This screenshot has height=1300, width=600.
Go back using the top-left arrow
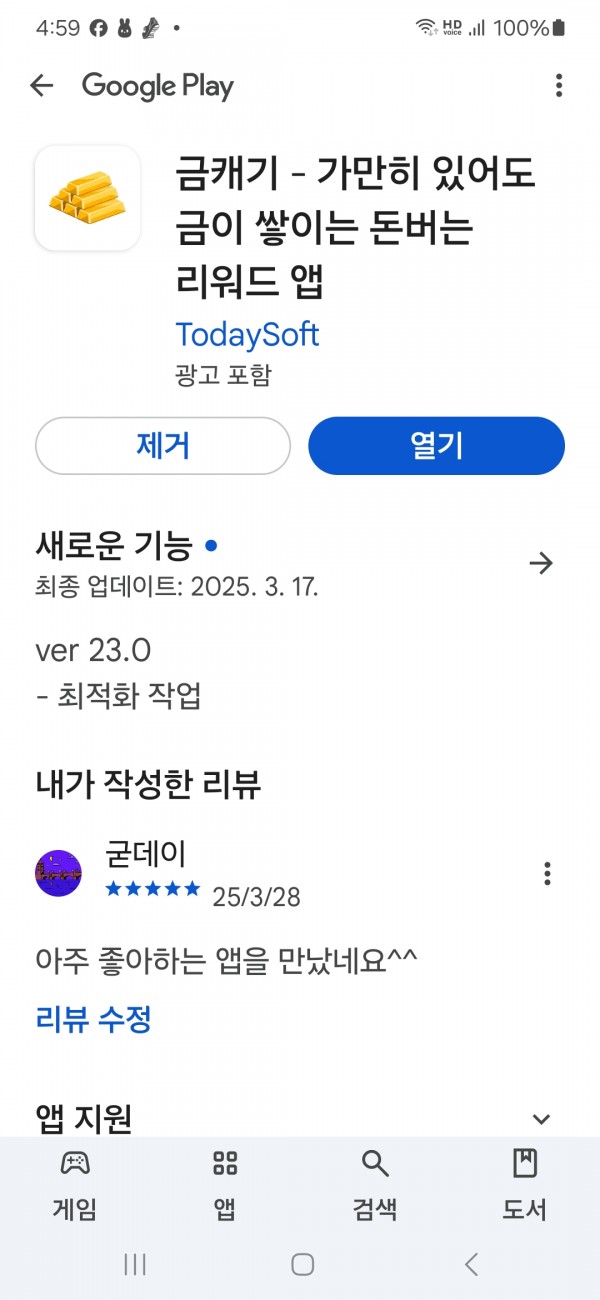pos(41,86)
